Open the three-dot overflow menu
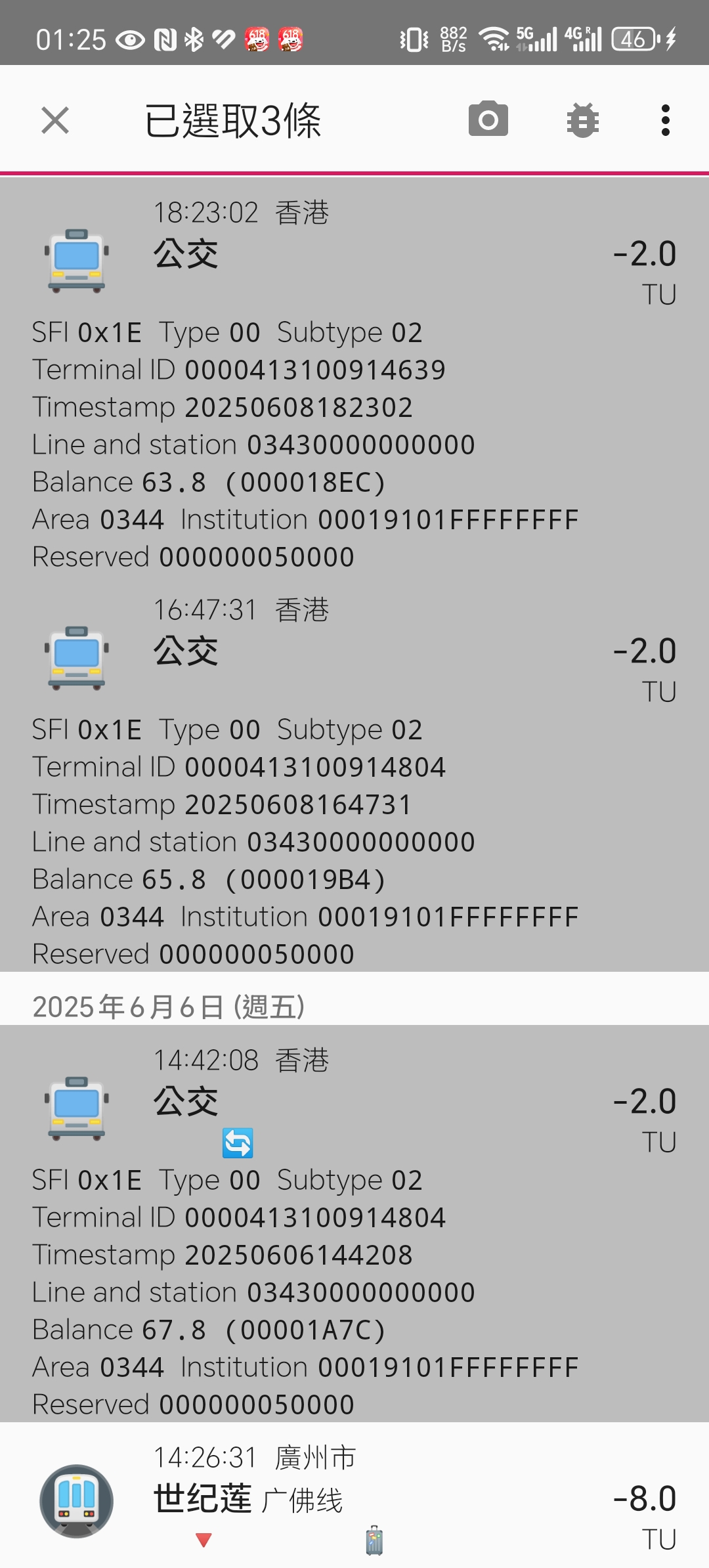The height and width of the screenshot is (1568, 709). 665,121
